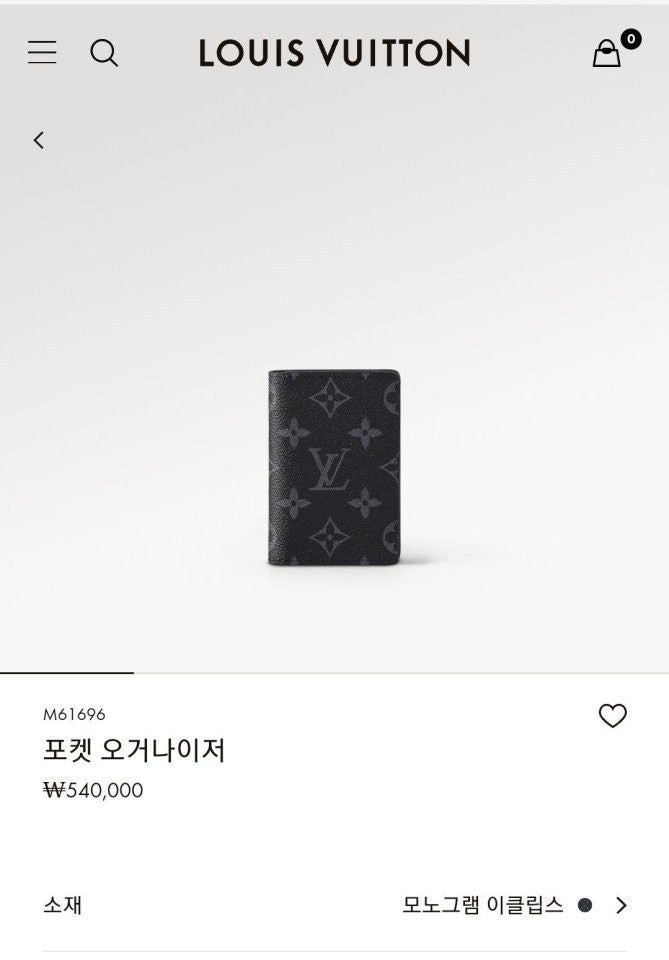Add the wallet to wishlist heart
Image resolution: width=669 pixels, height=960 pixels.
(x=612, y=716)
